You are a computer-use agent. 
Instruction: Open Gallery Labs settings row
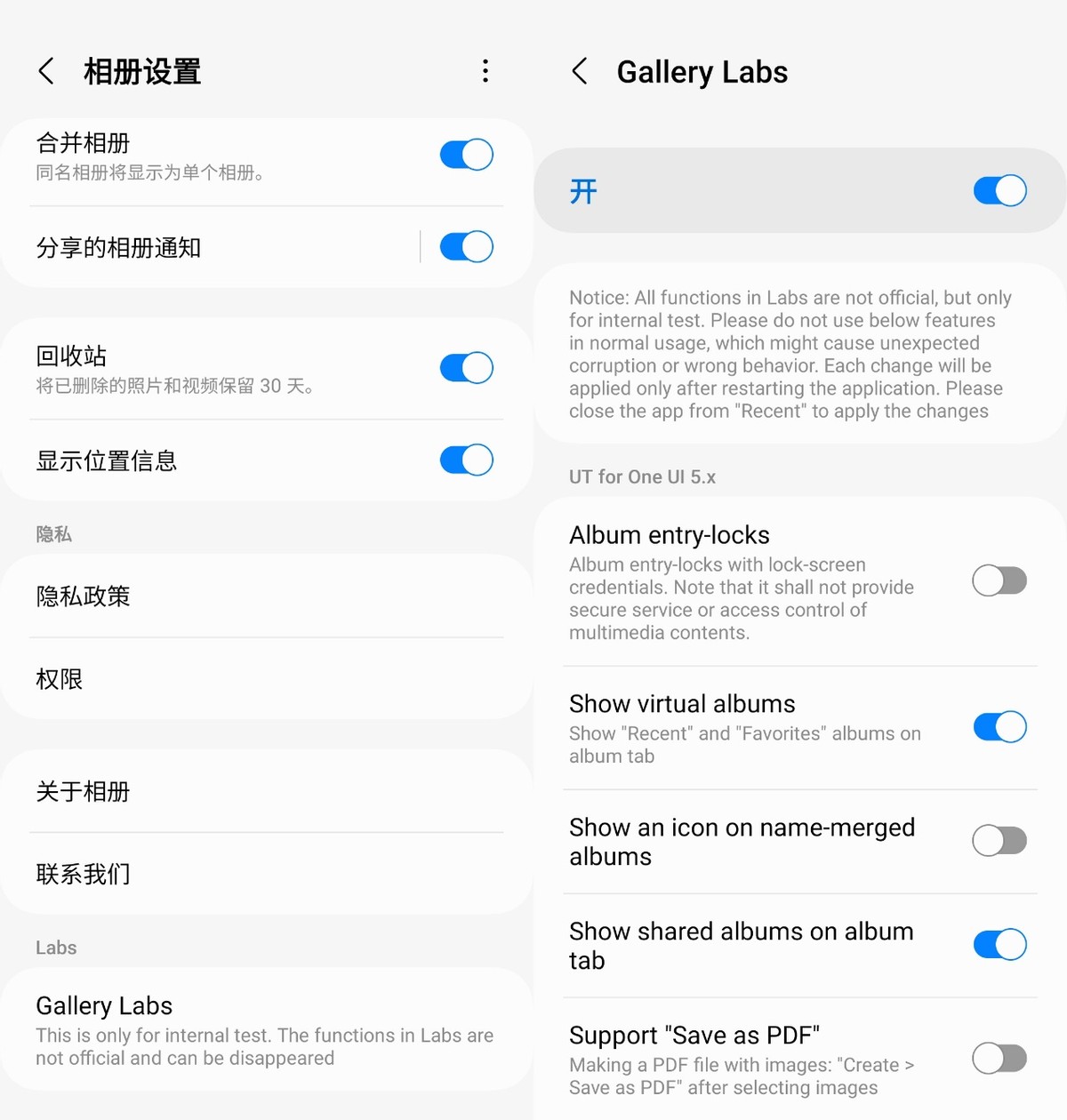pos(267,1029)
